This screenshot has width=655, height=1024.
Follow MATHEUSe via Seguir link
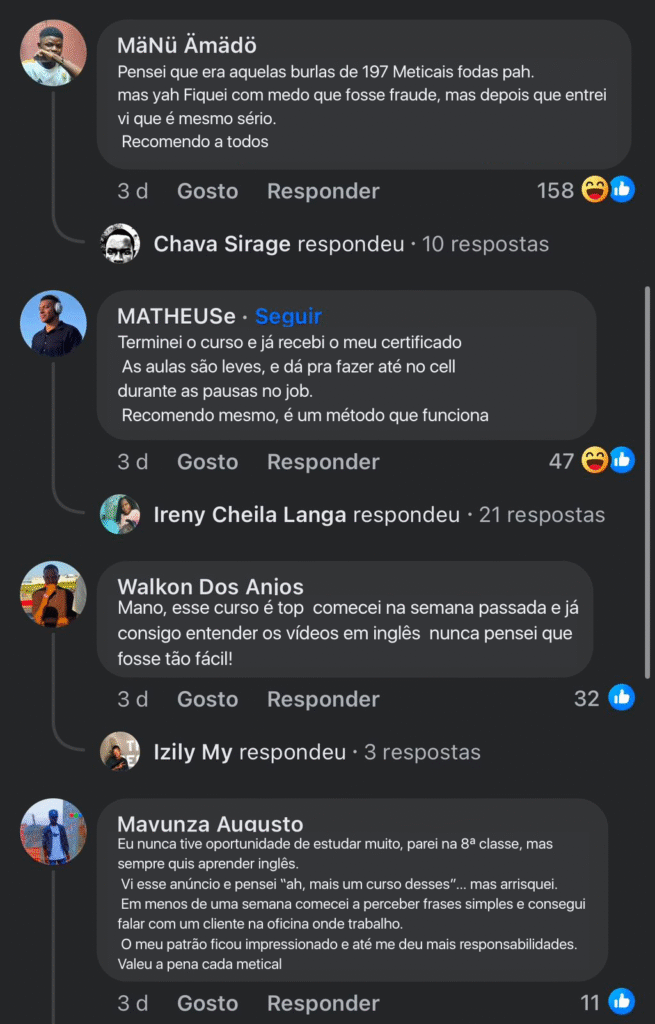(288, 316)
